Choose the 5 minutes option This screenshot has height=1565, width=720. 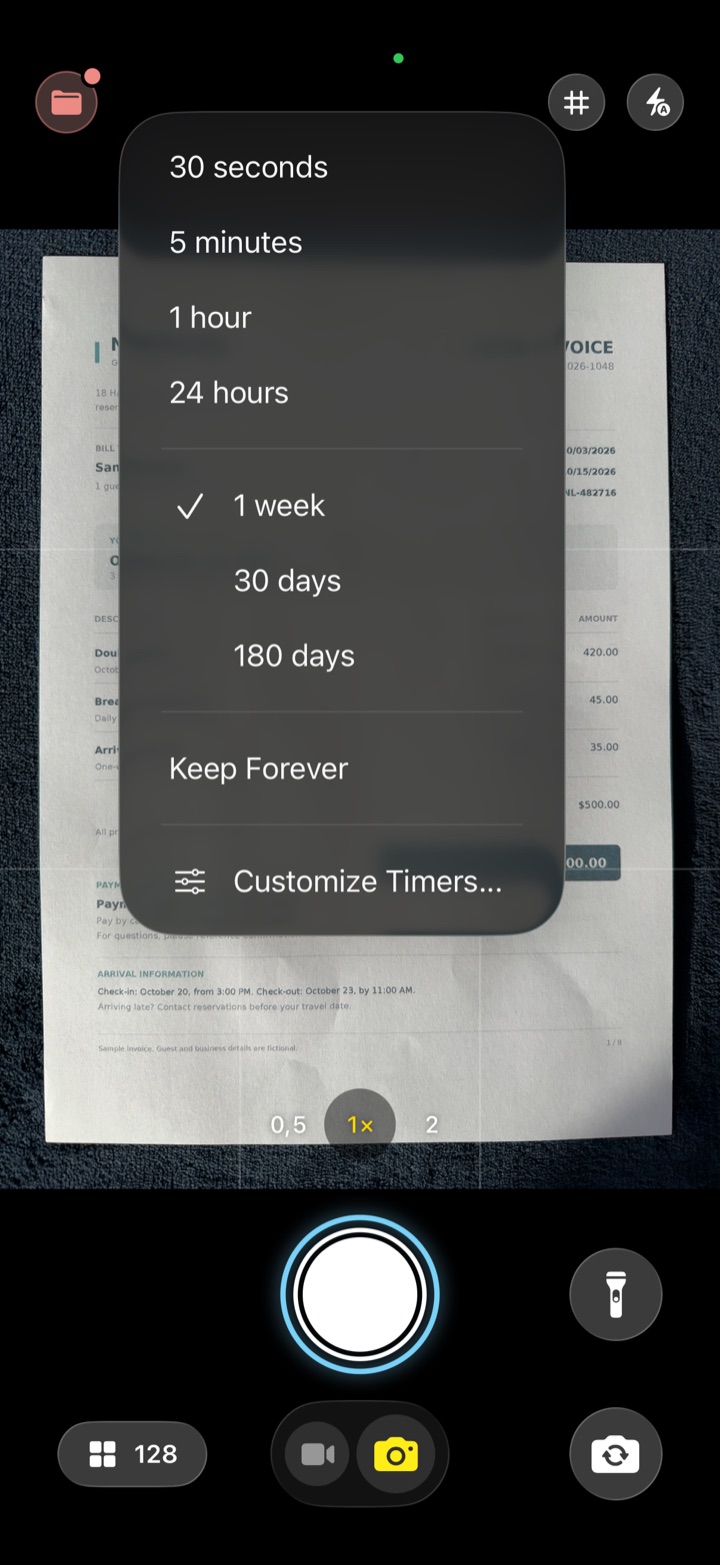point(341,242)
